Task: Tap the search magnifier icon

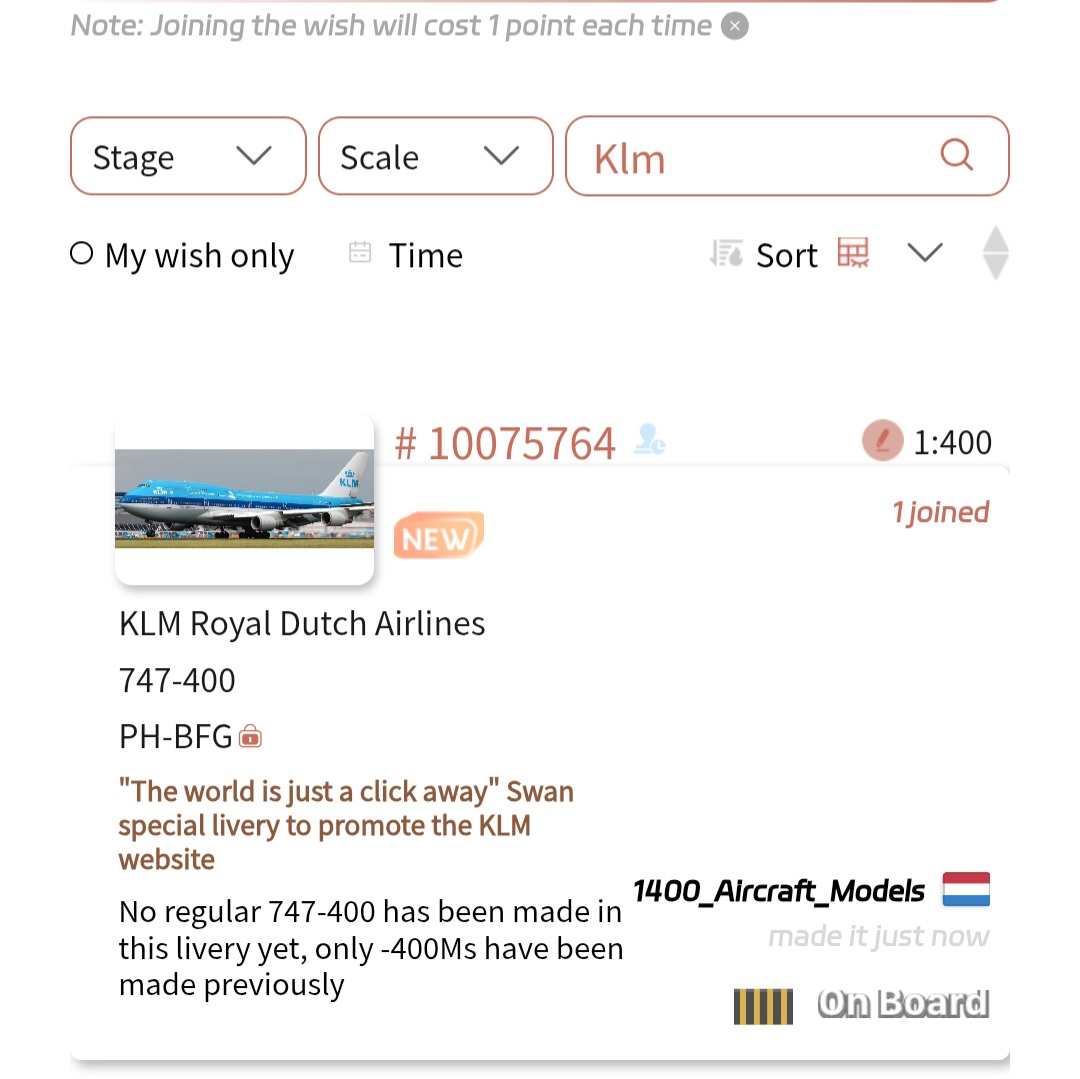Action: (956, 155)
